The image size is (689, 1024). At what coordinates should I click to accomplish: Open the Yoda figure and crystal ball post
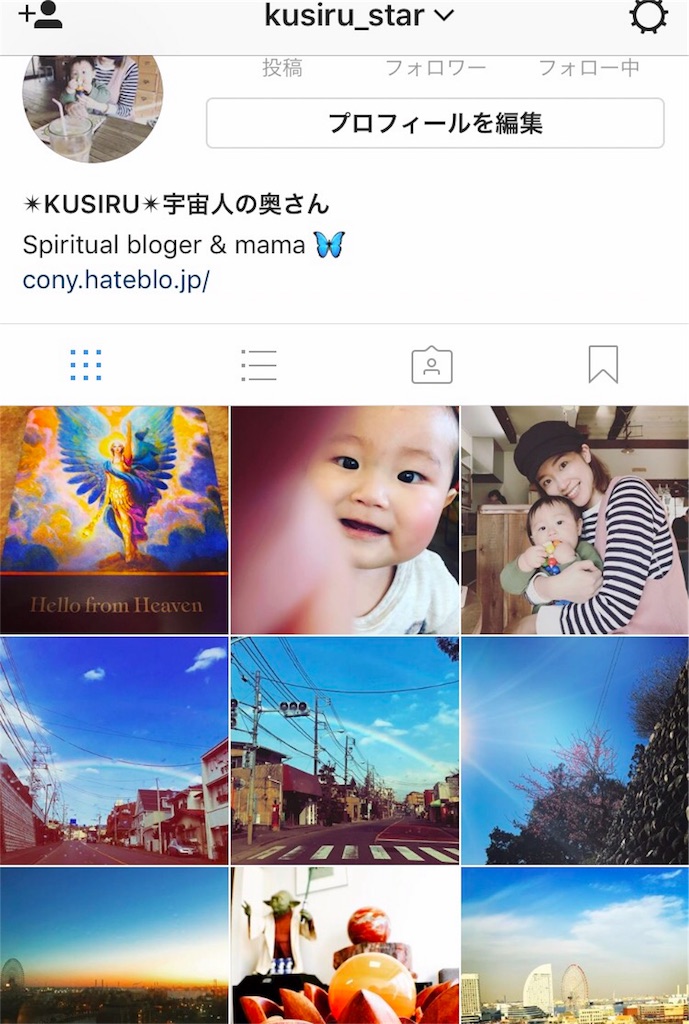tap(345, 946)
